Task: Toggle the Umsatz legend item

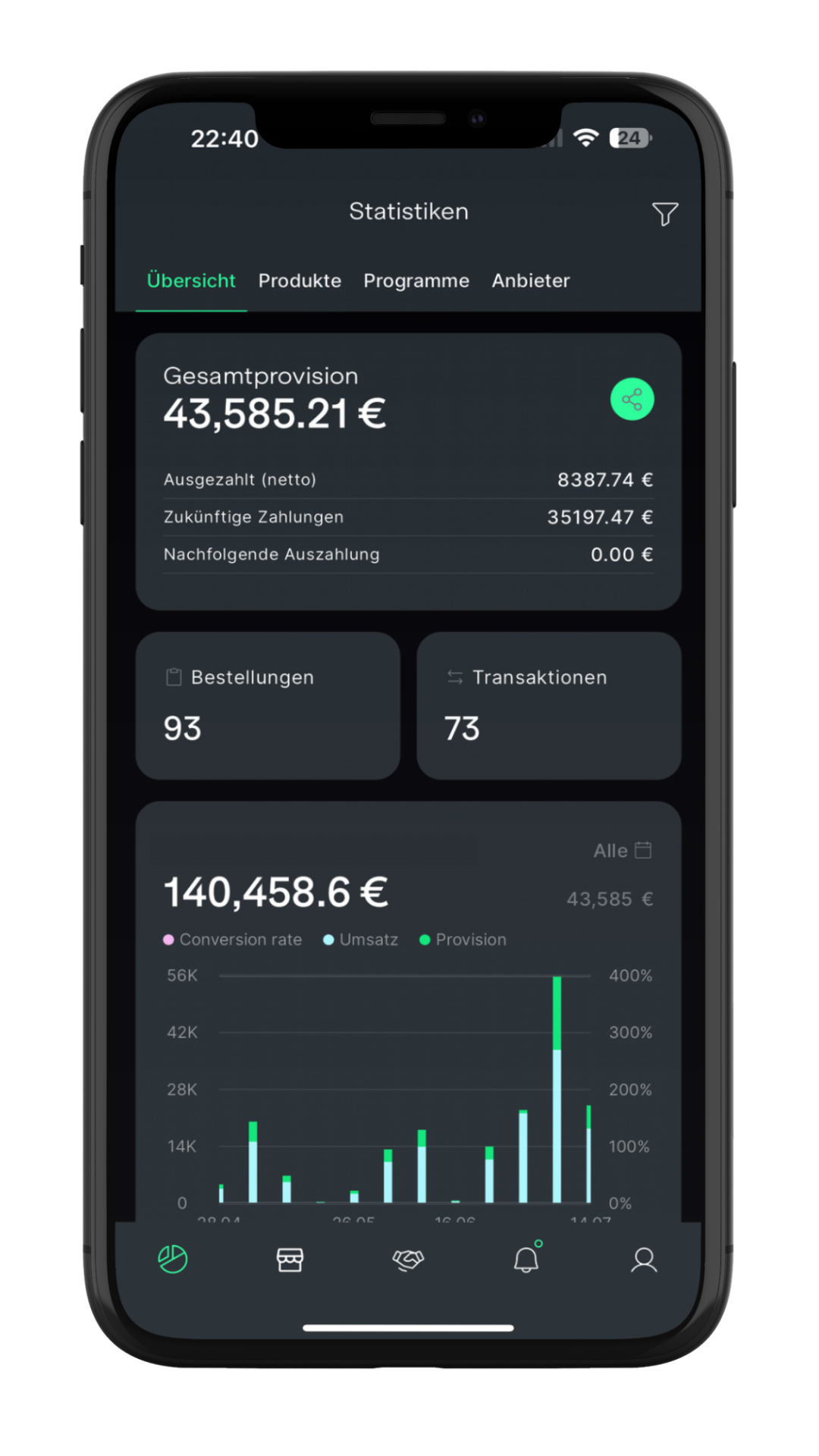Action: click(361, 940)
